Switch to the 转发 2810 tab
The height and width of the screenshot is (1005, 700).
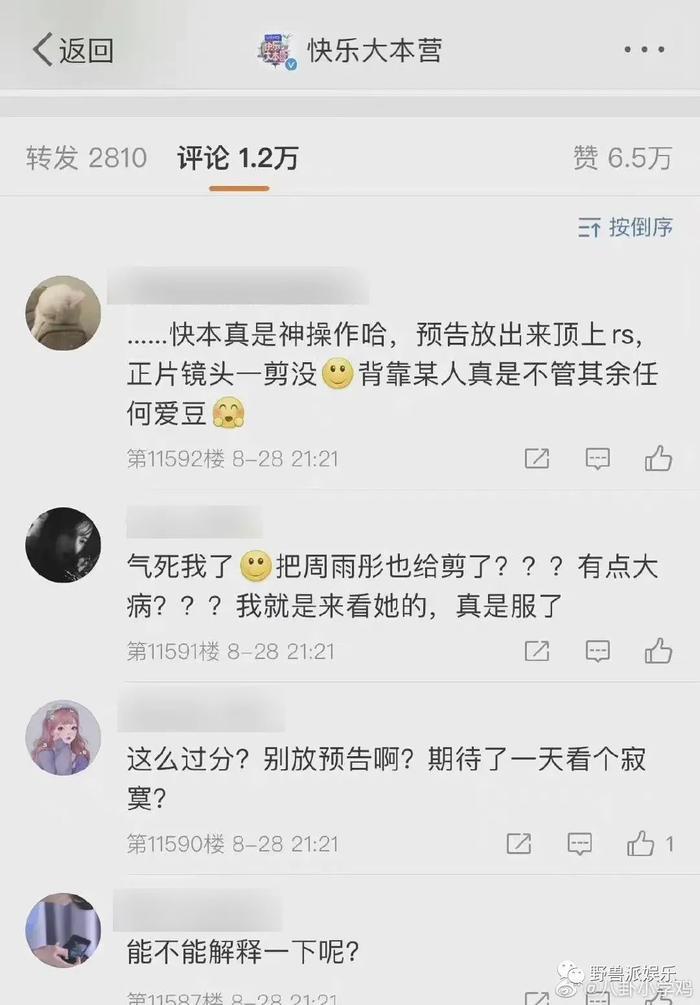point(86,158)
